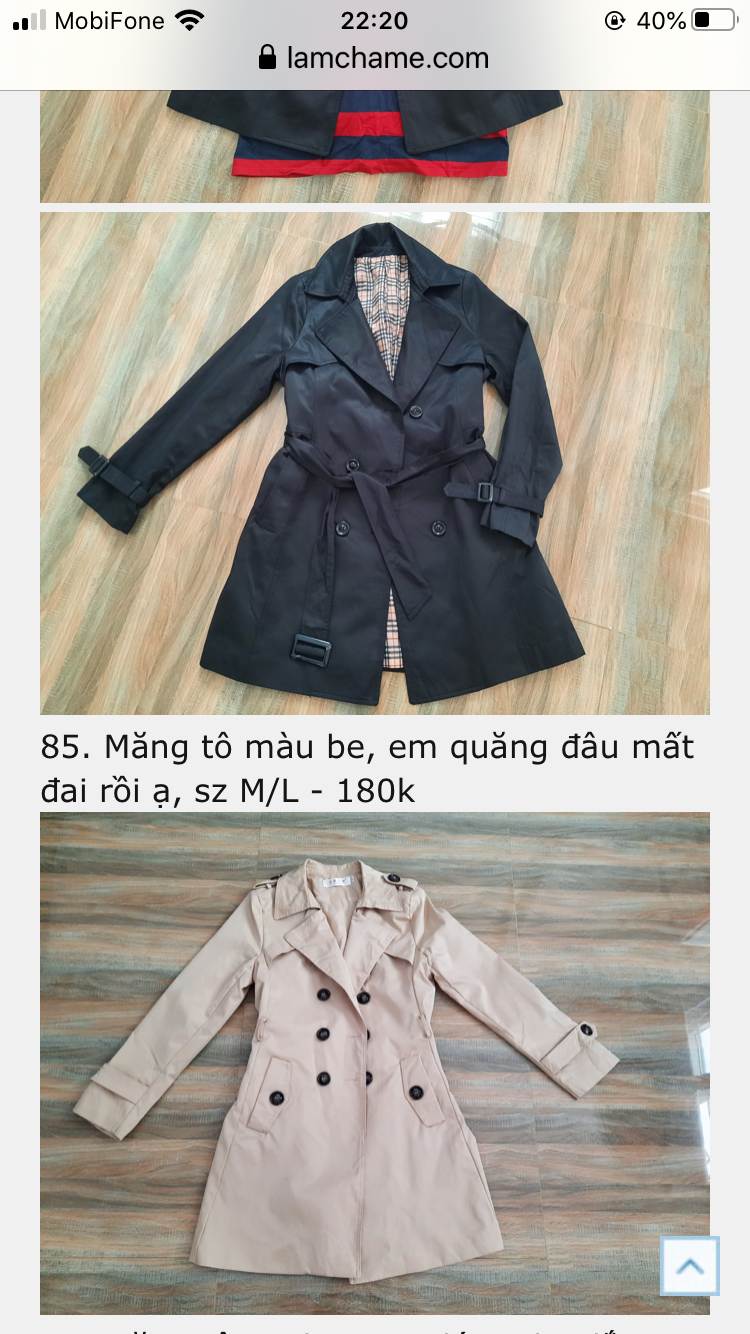Open the black trench coat photo
750x1334 pixels.
point(374,463)
